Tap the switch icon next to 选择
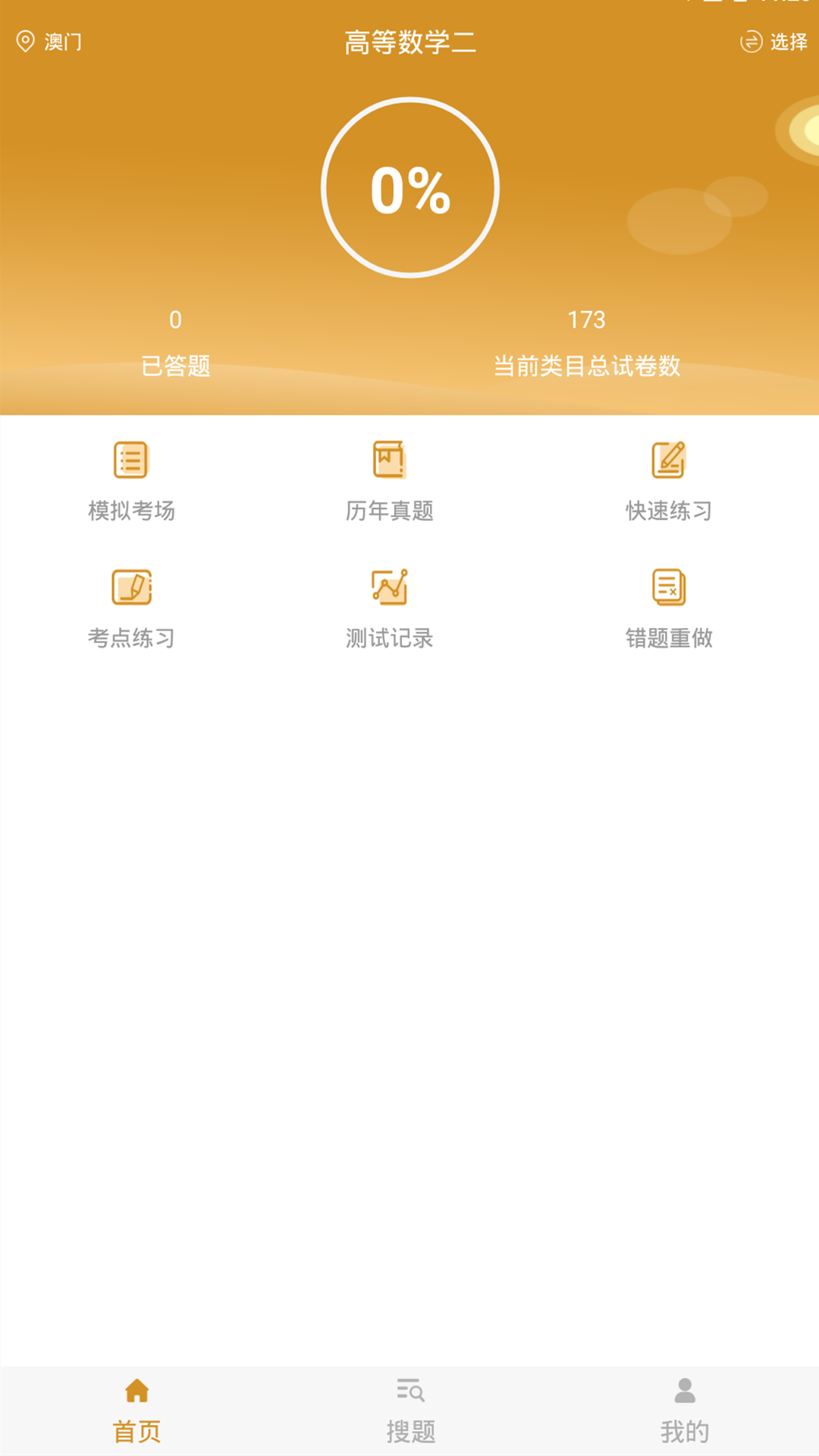 (751, 43)
